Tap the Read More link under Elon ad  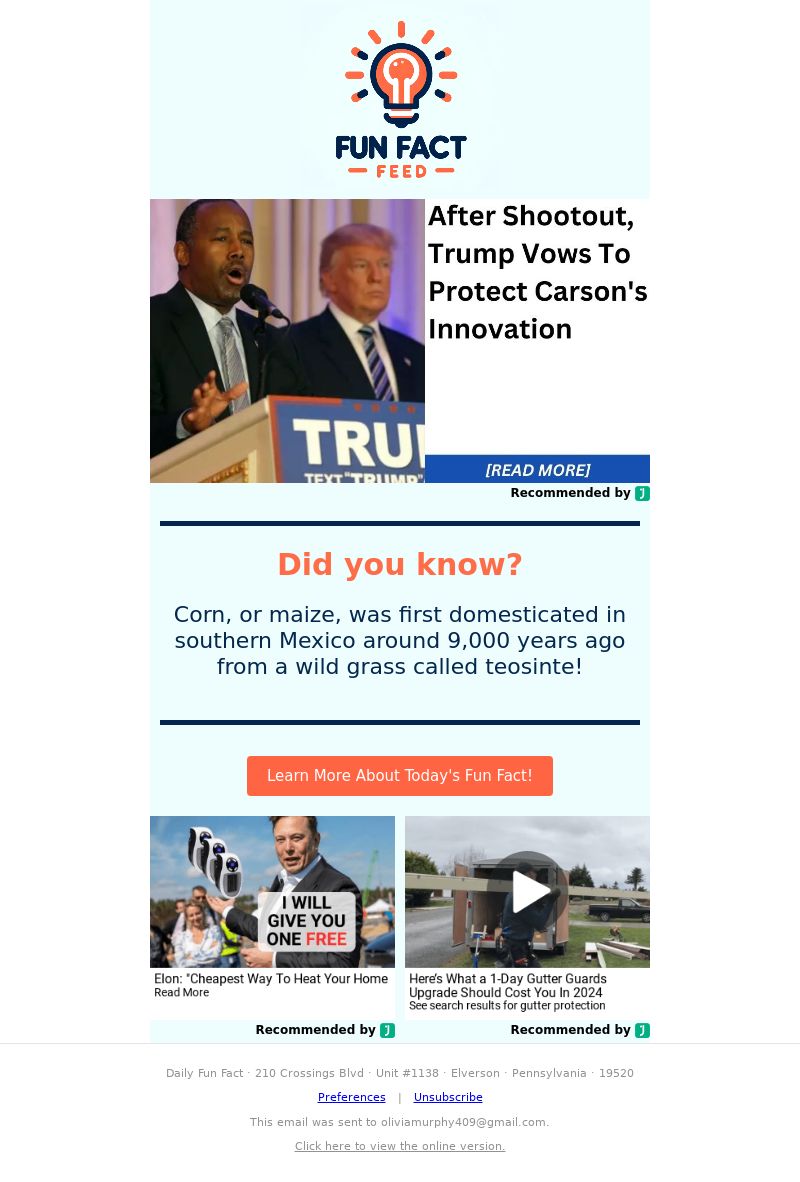(182, 993)
